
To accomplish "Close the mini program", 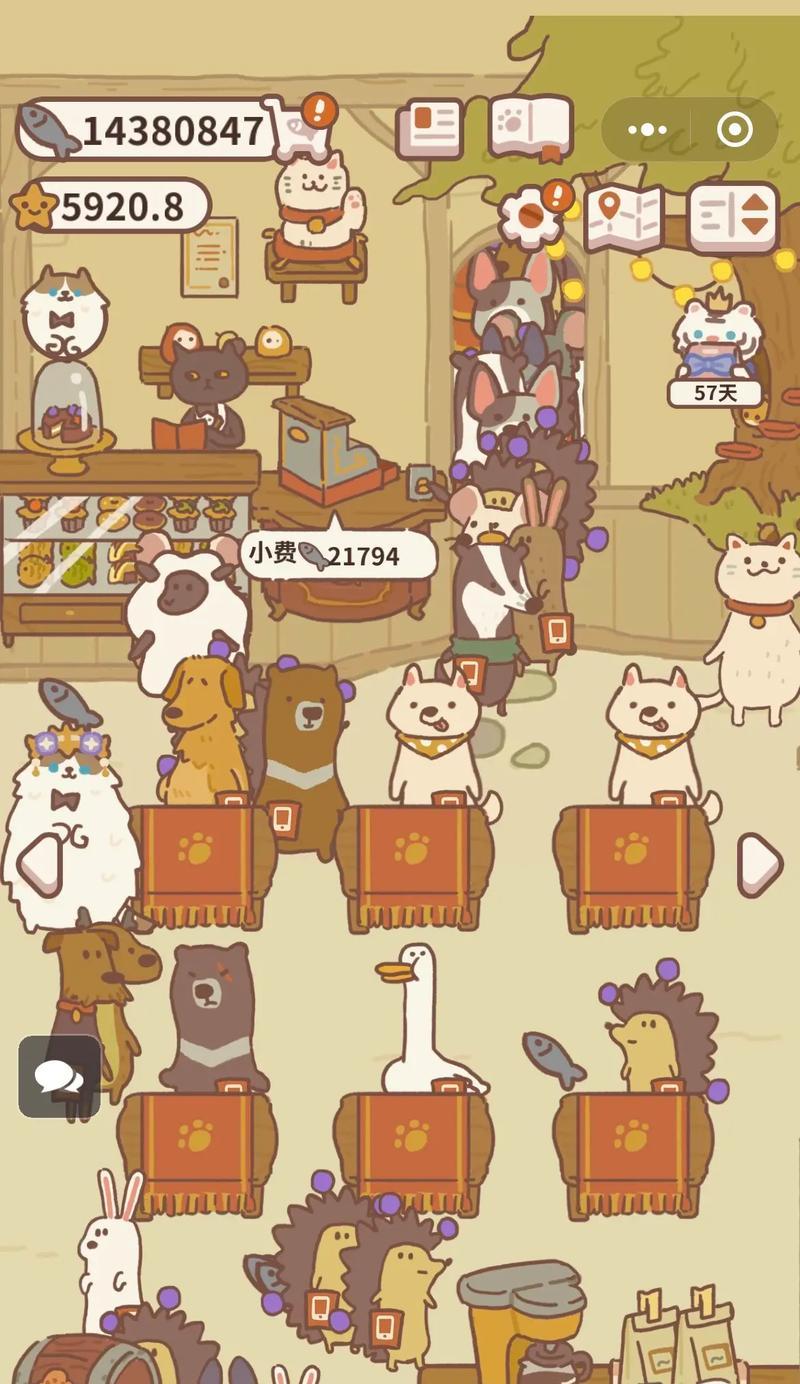I will (735, 130).
